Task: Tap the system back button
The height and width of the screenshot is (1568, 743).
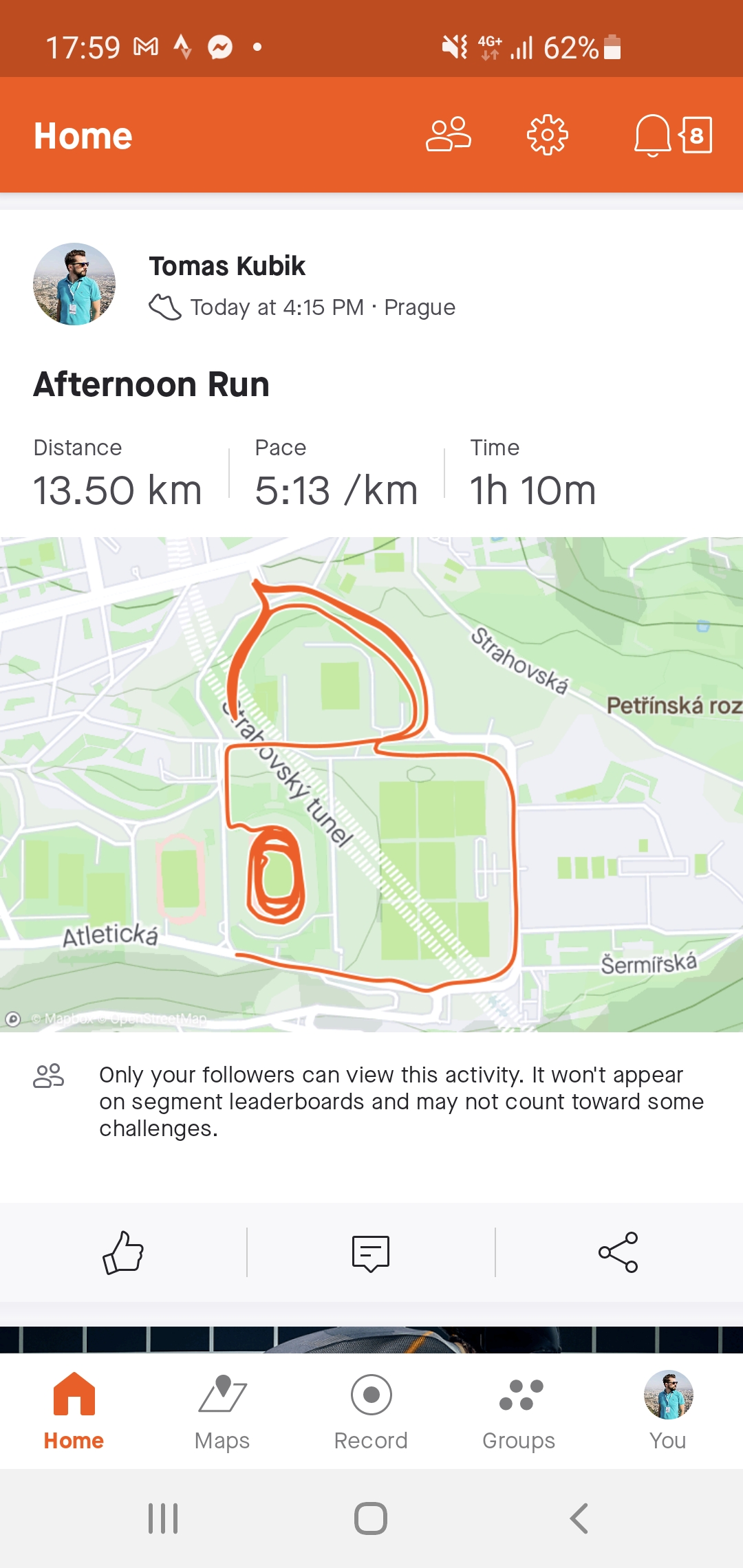Action: pos(579,1518)
